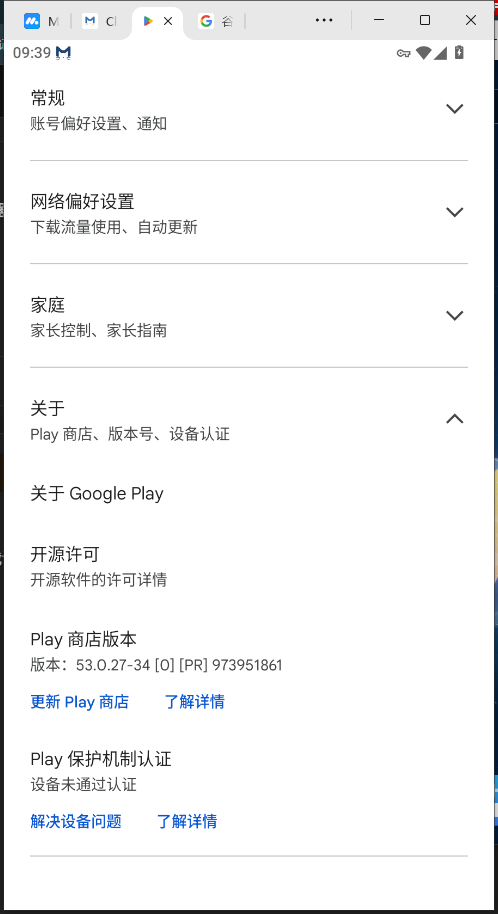The height and width of the screenshot is (914, 498).
Task: Collapse the 关于 section
Action: click(x=249, y=419)
